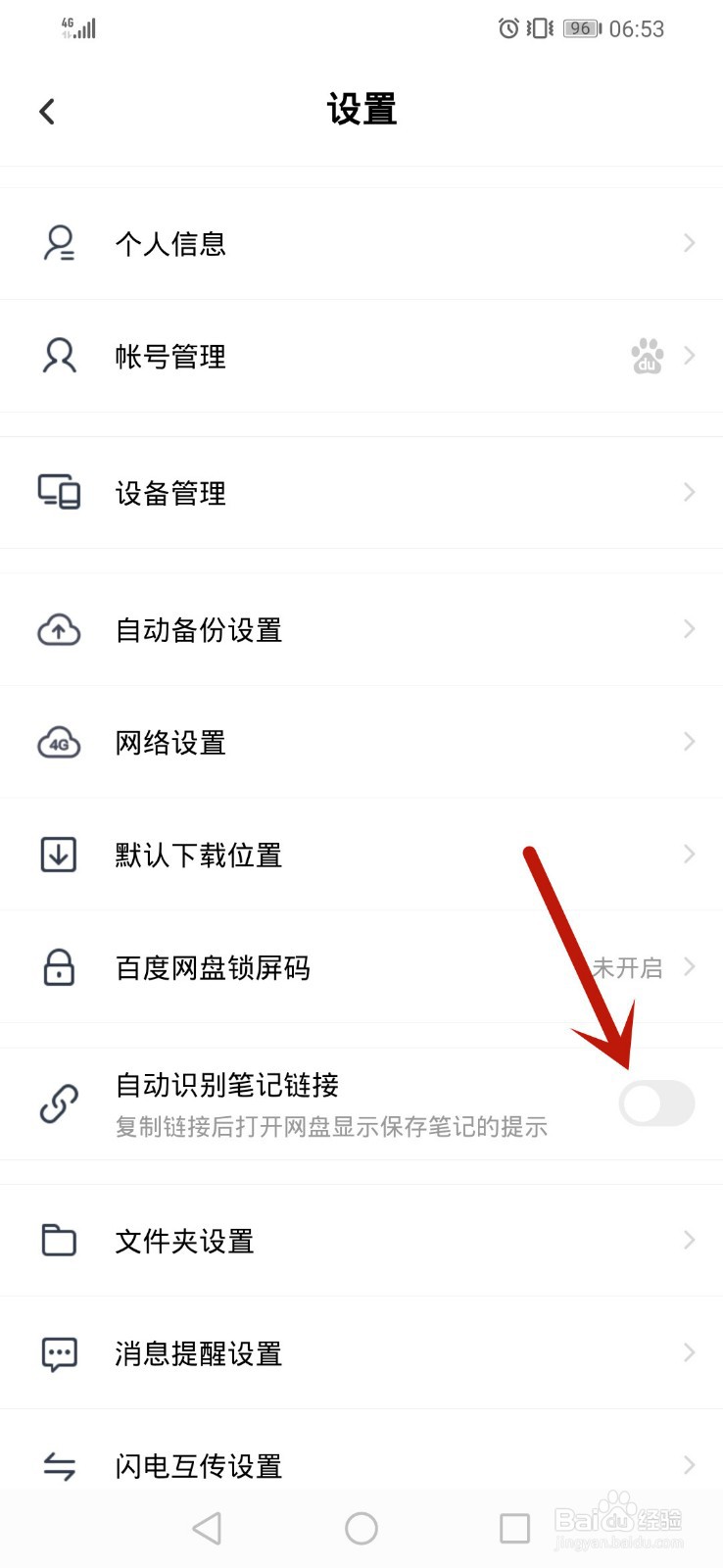Screen dimensions: 723x1568
Task: Open 文件夹设置 via its chevron
Action: (689, 1241)
